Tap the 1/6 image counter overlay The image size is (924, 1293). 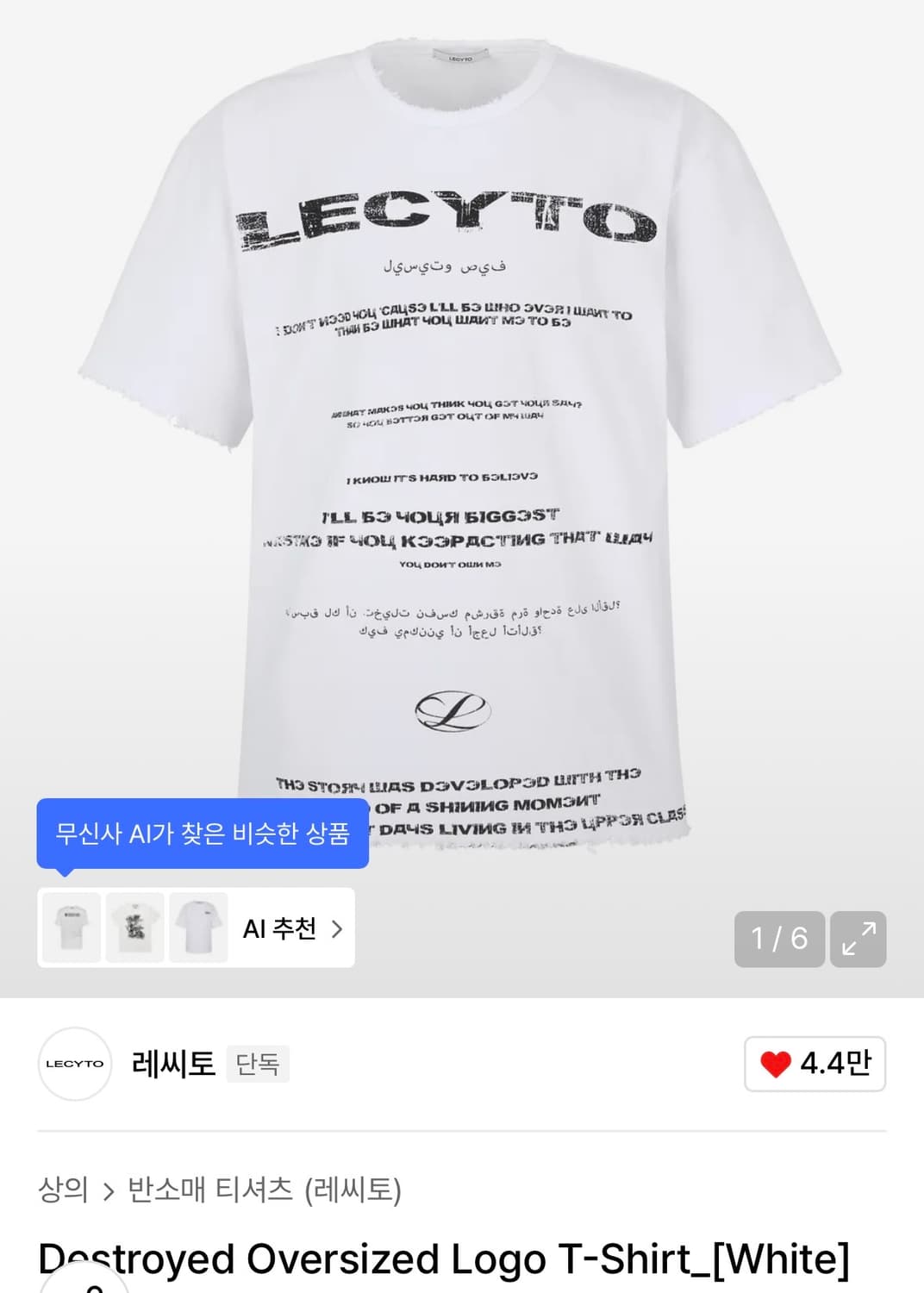pyautogui.click(x=778, y=939)
